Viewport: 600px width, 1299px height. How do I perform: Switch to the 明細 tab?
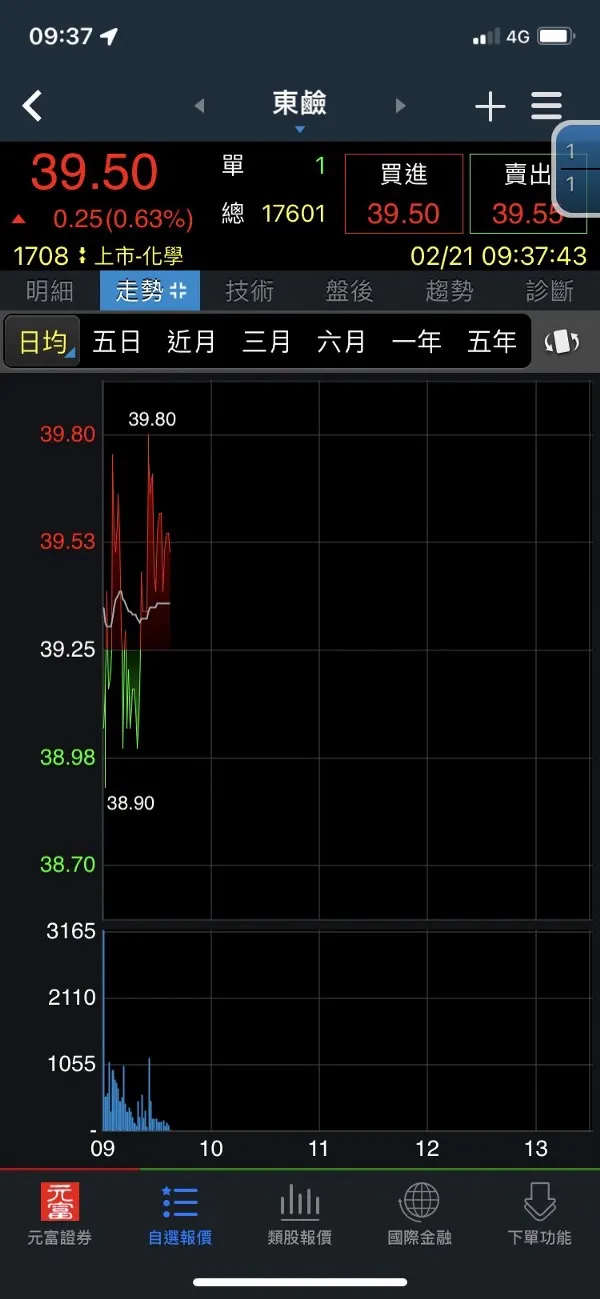tap(50, 291)
